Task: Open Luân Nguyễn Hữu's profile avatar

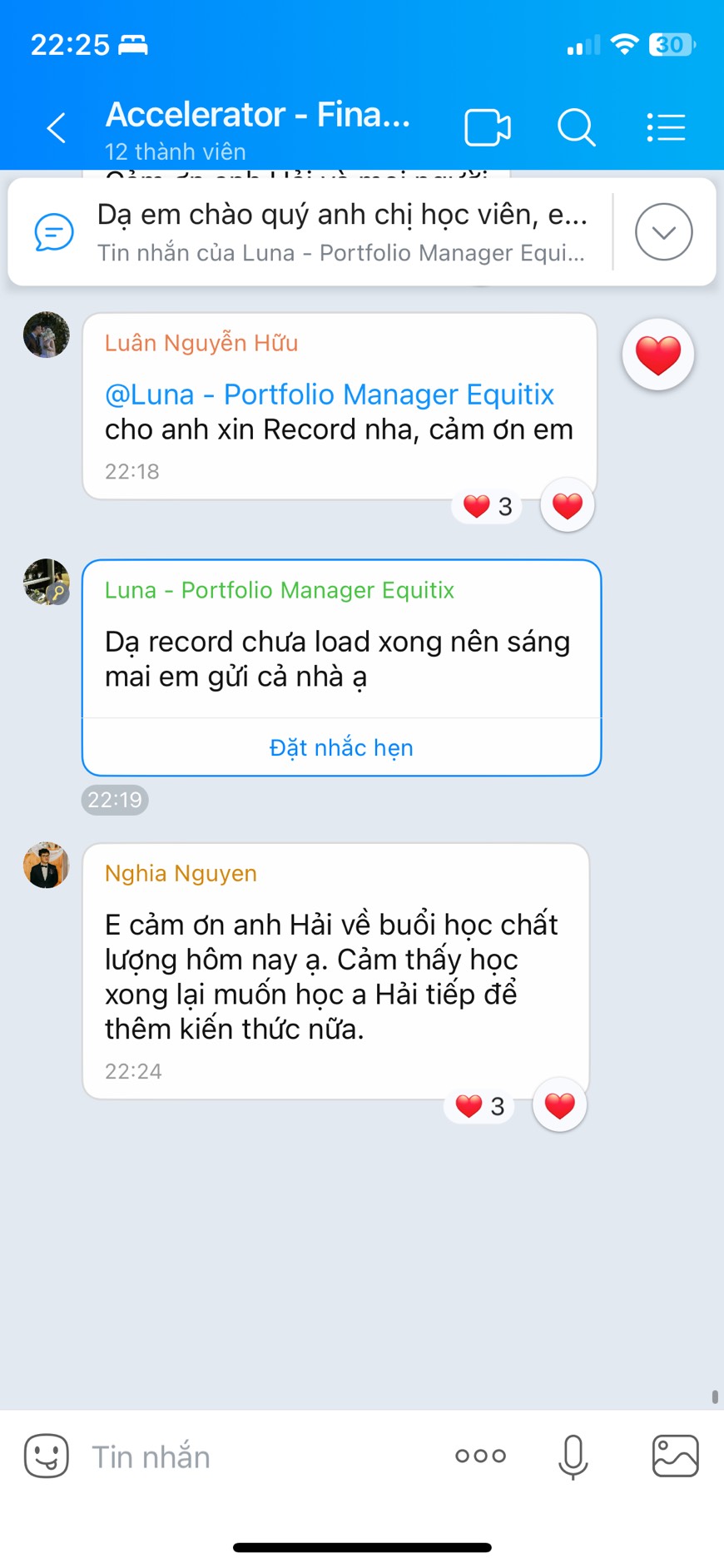Action: 46,335
